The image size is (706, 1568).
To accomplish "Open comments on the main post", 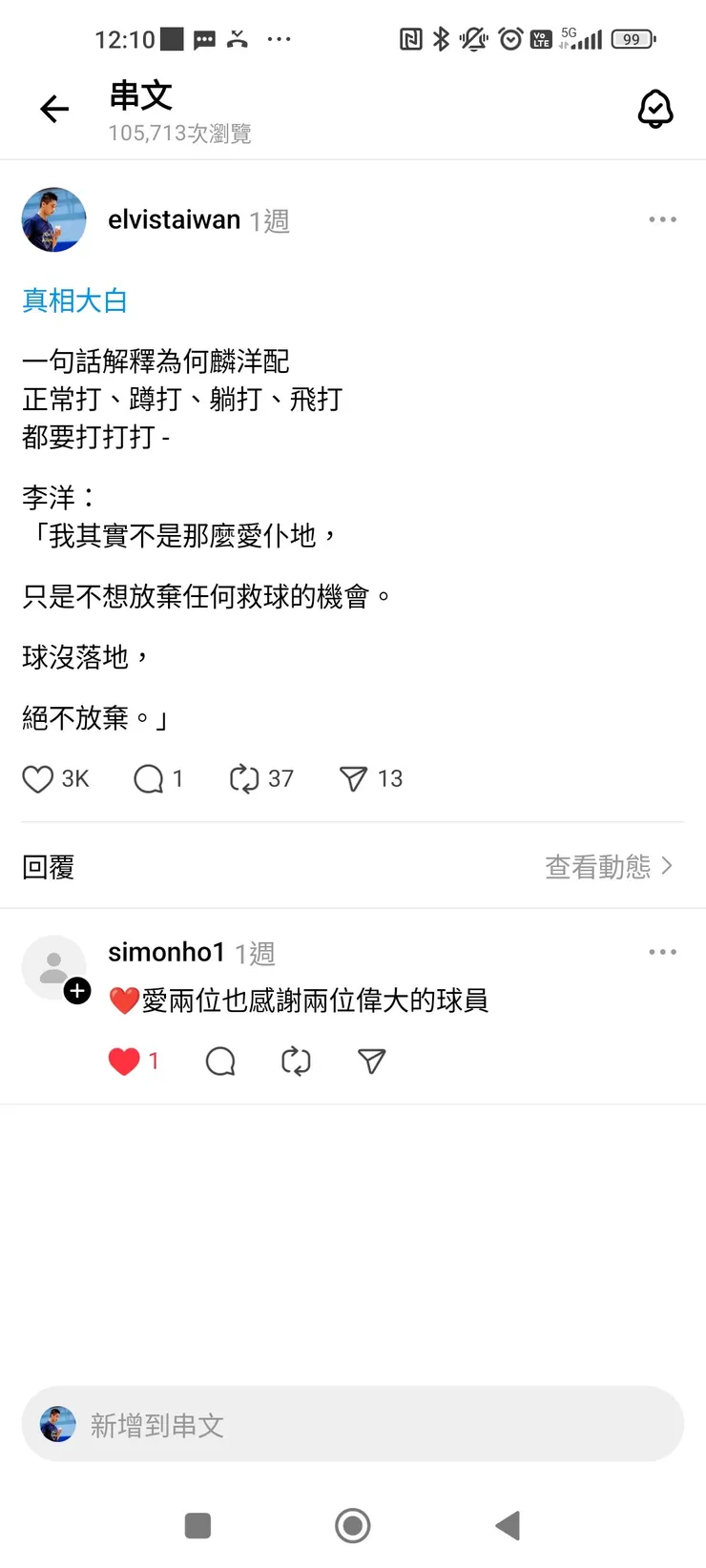I will point(150,779).
